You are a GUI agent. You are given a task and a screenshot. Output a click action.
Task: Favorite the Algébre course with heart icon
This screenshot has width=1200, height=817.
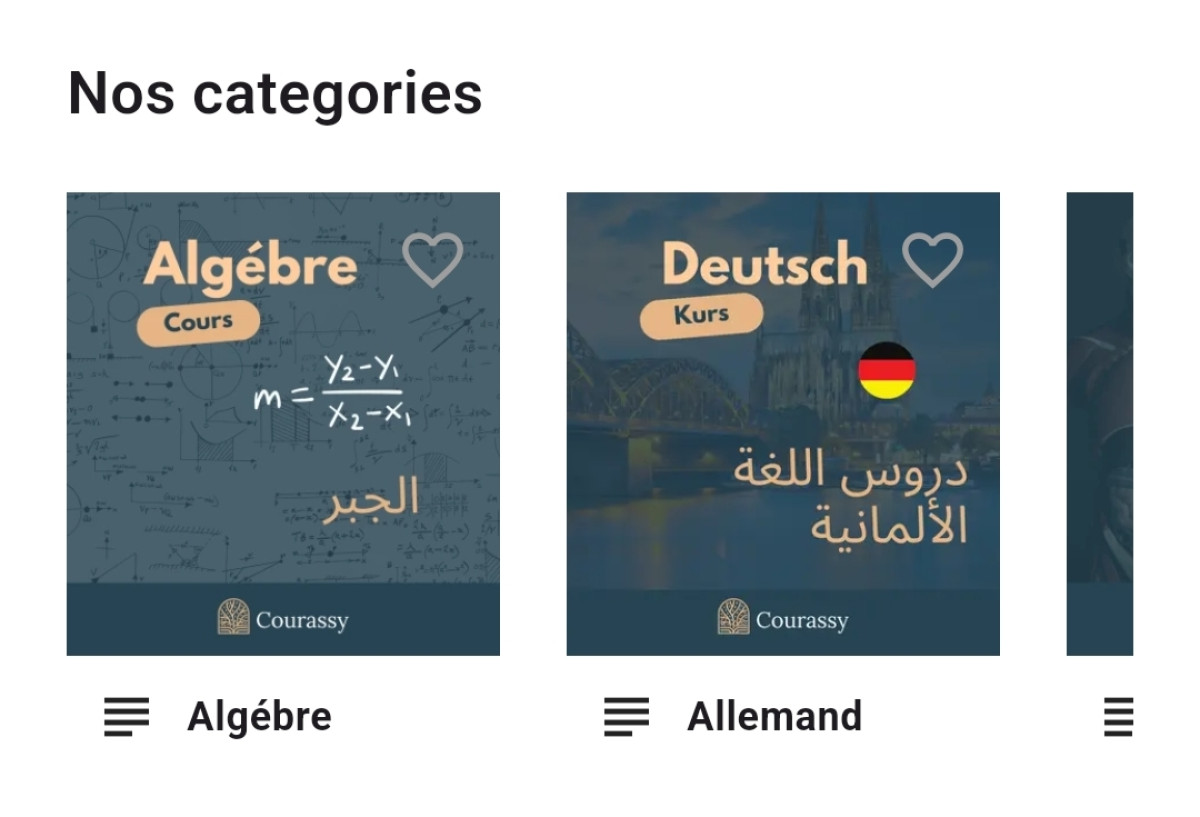[433, 260]
